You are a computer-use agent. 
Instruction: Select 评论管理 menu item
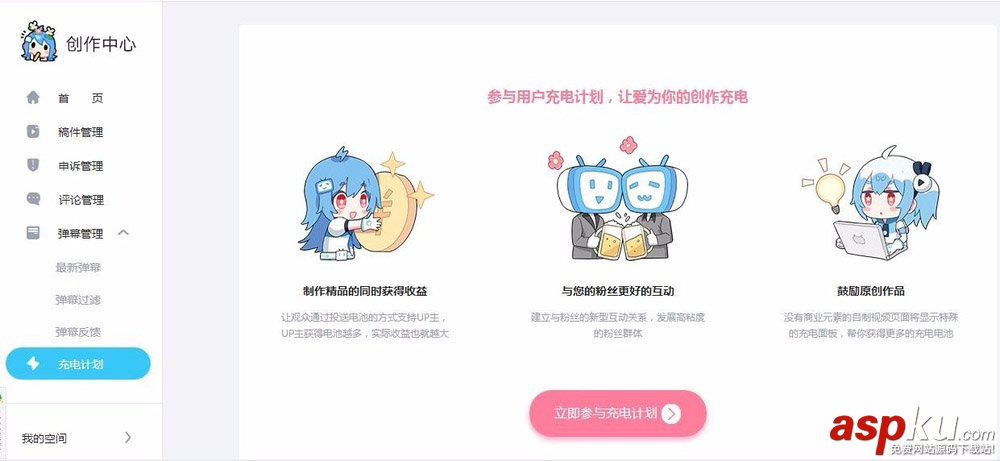tap(80, 200)
